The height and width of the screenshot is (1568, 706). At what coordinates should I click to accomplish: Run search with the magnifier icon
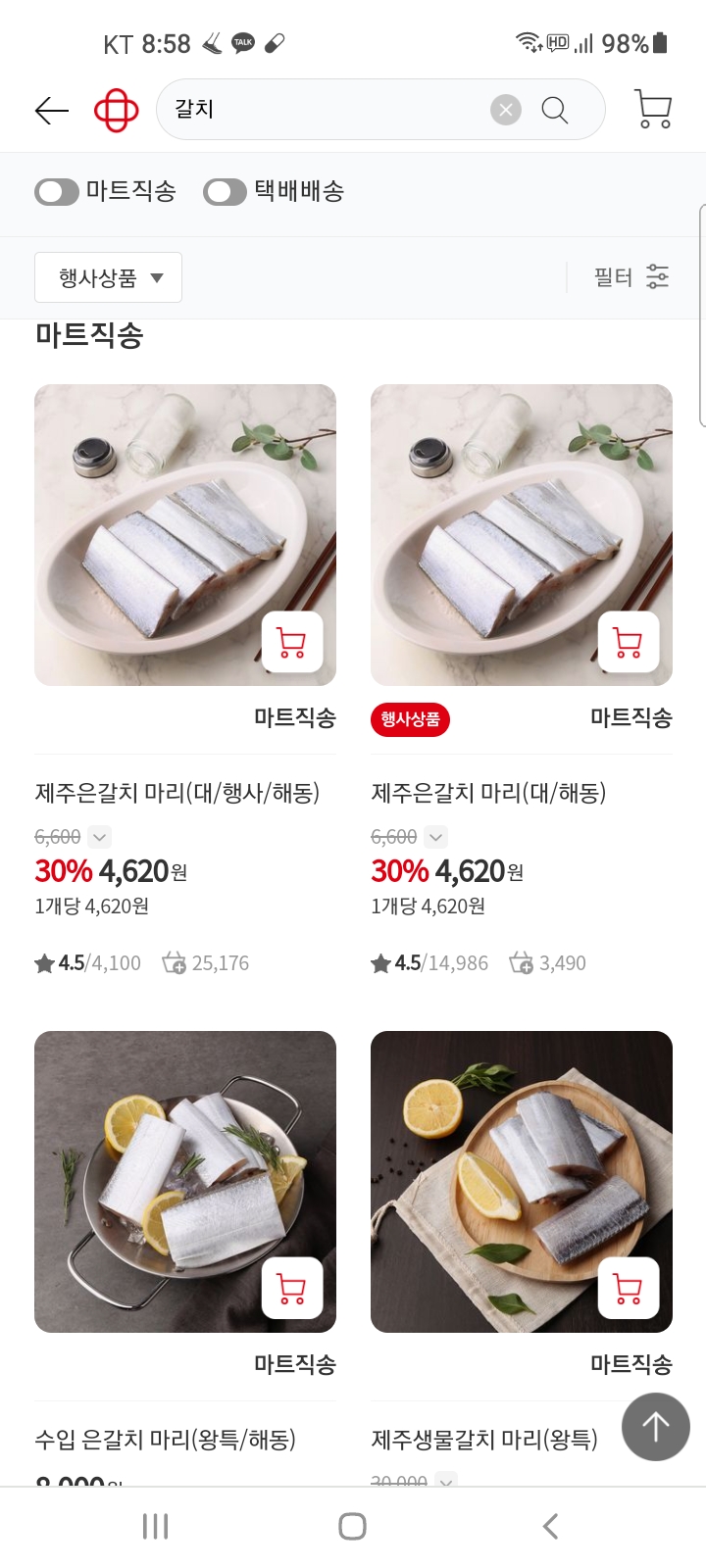[555, 110]
